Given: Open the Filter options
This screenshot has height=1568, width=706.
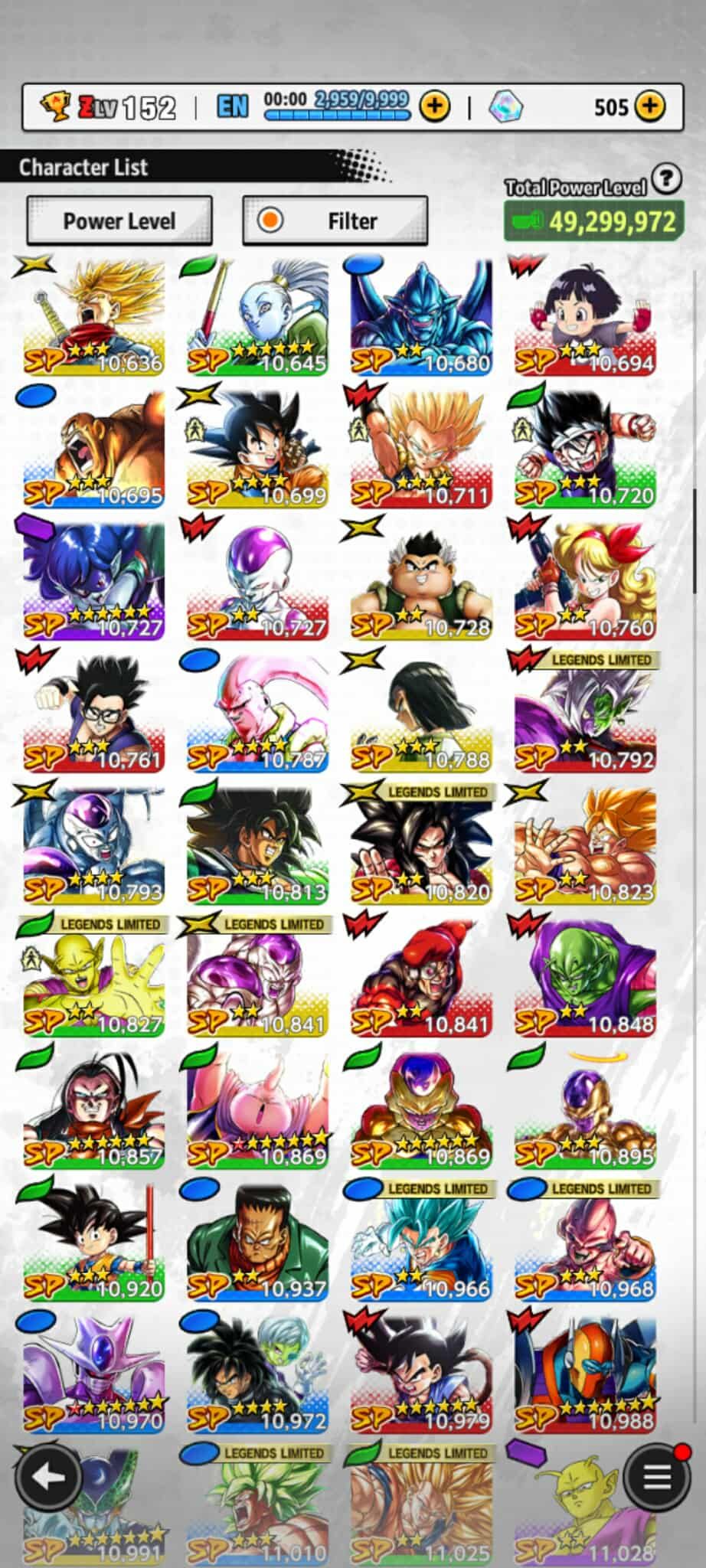Looking at the screenshot, I should pos(335,221).
